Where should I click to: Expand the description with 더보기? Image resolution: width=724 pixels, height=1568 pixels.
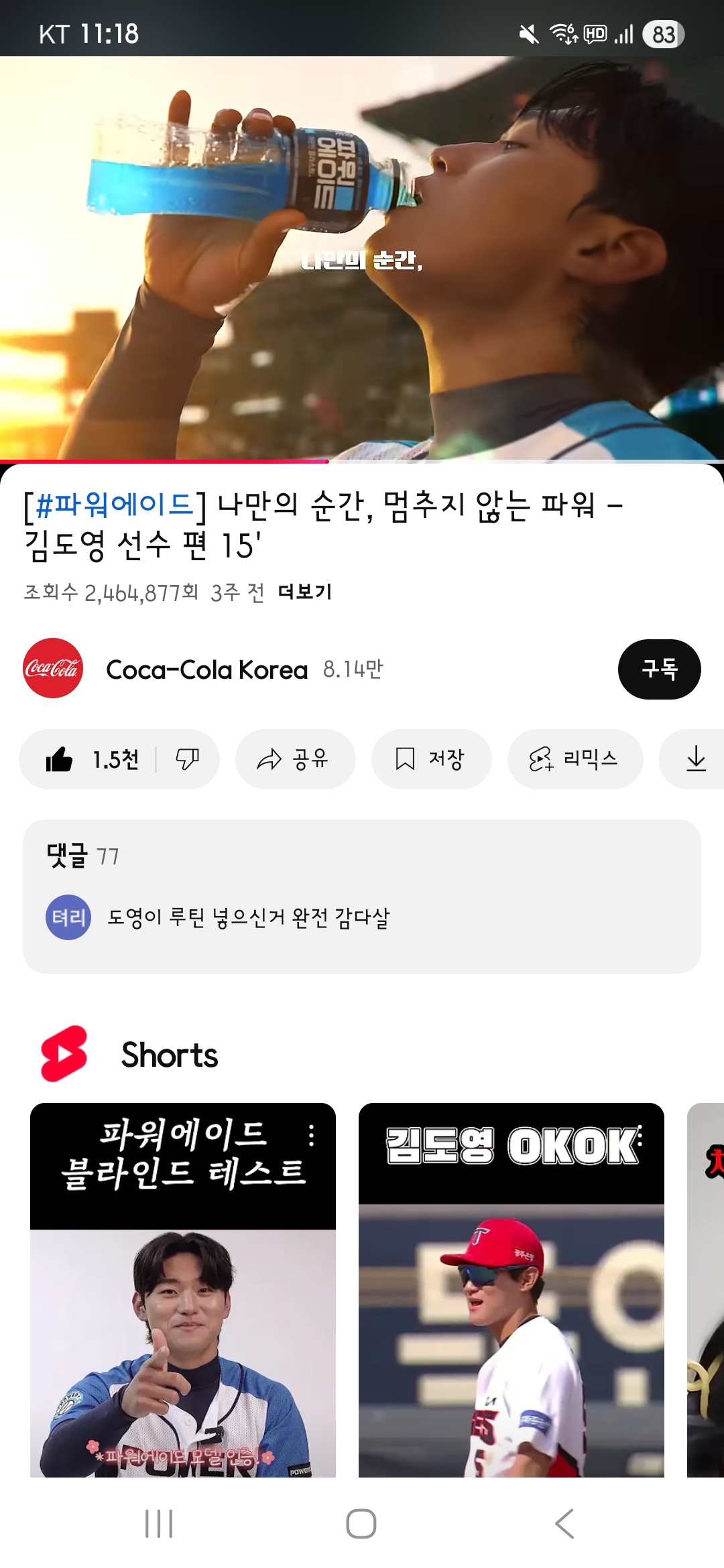point(305,592)
